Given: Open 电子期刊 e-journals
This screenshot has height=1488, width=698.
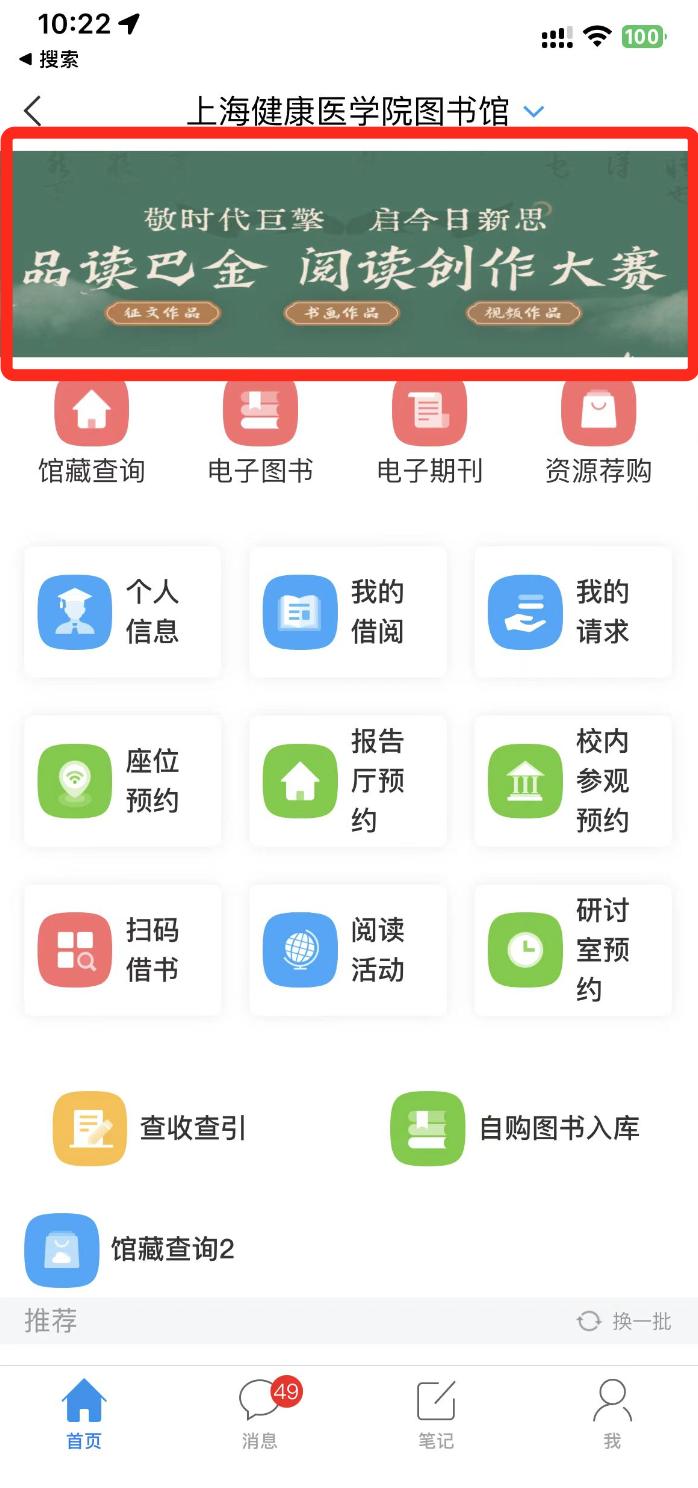Looking at the screenshot, I should tap(429, 428).
